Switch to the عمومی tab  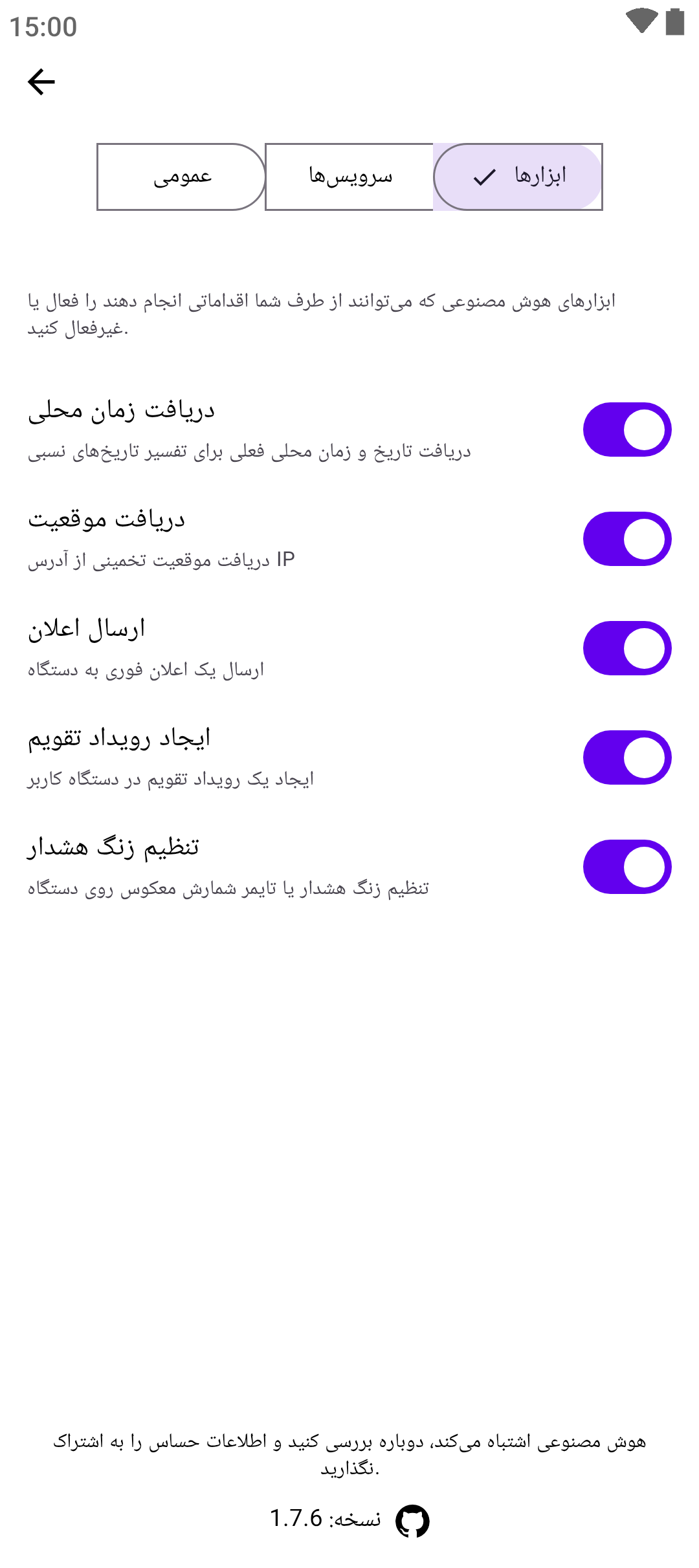(181, 177)
